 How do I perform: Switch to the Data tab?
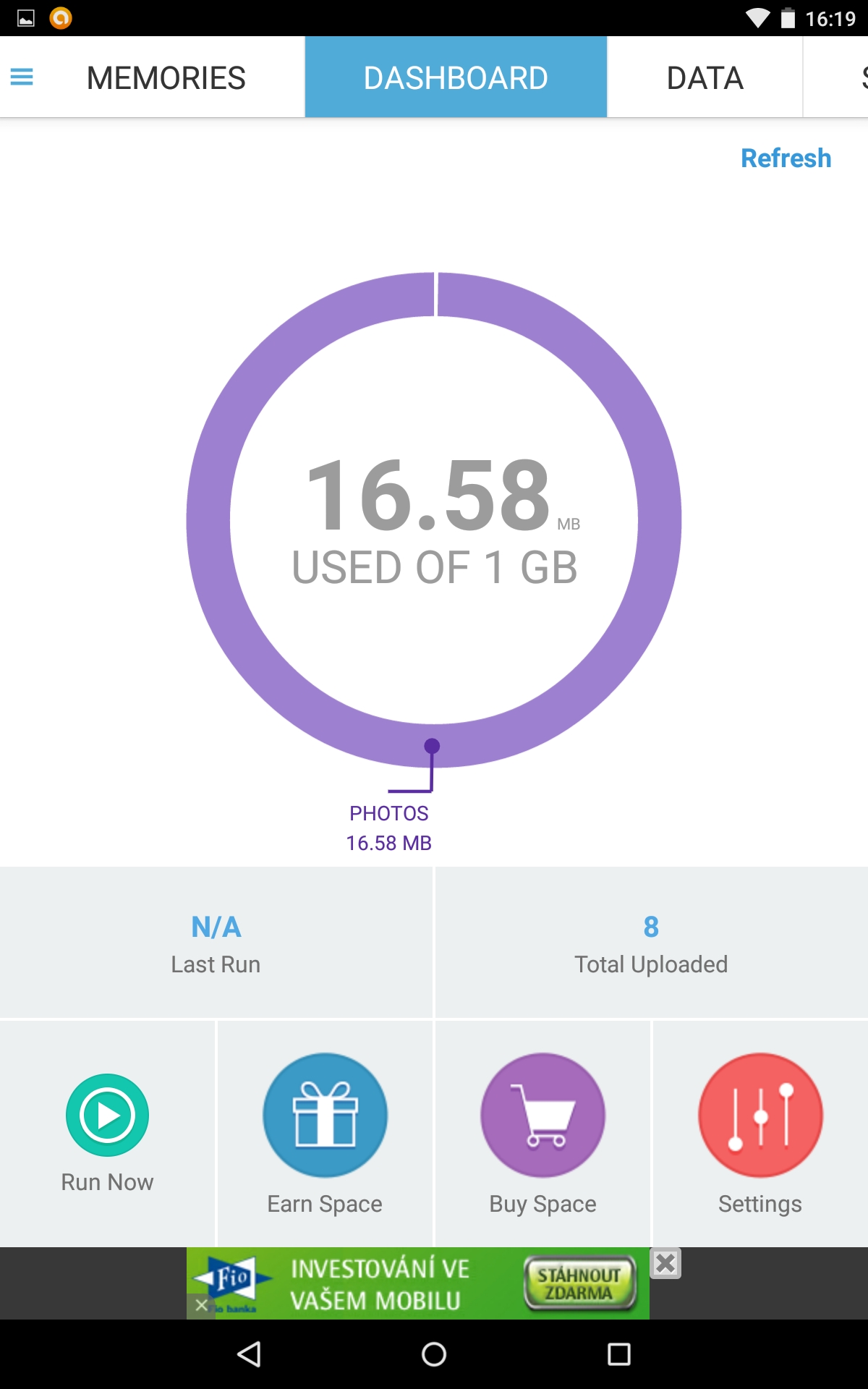point(705,77)
